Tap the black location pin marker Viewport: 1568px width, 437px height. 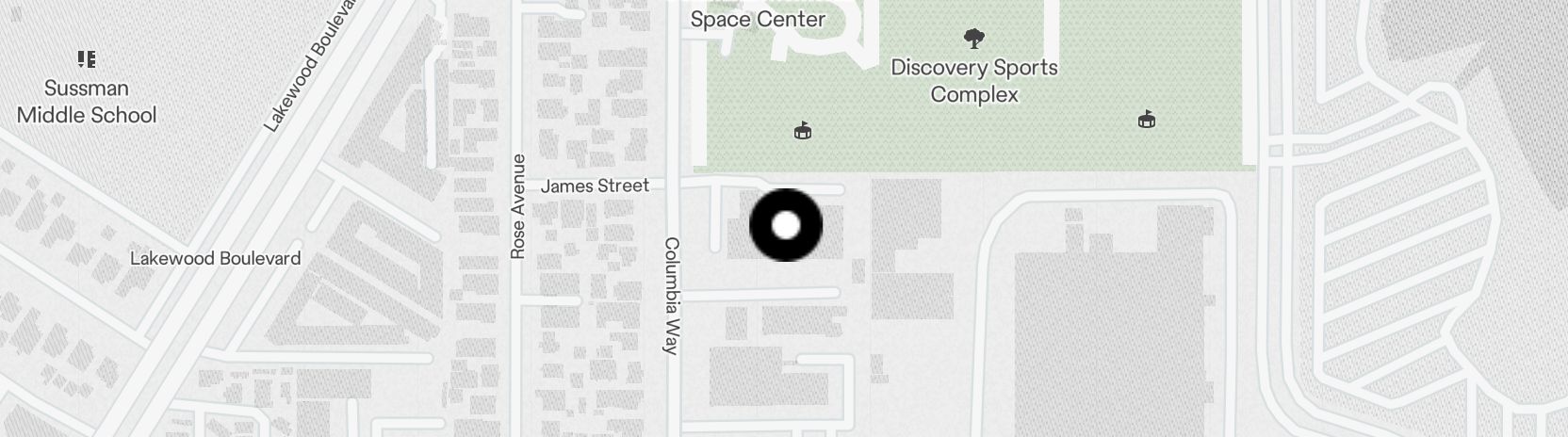(x=786, y=225)
